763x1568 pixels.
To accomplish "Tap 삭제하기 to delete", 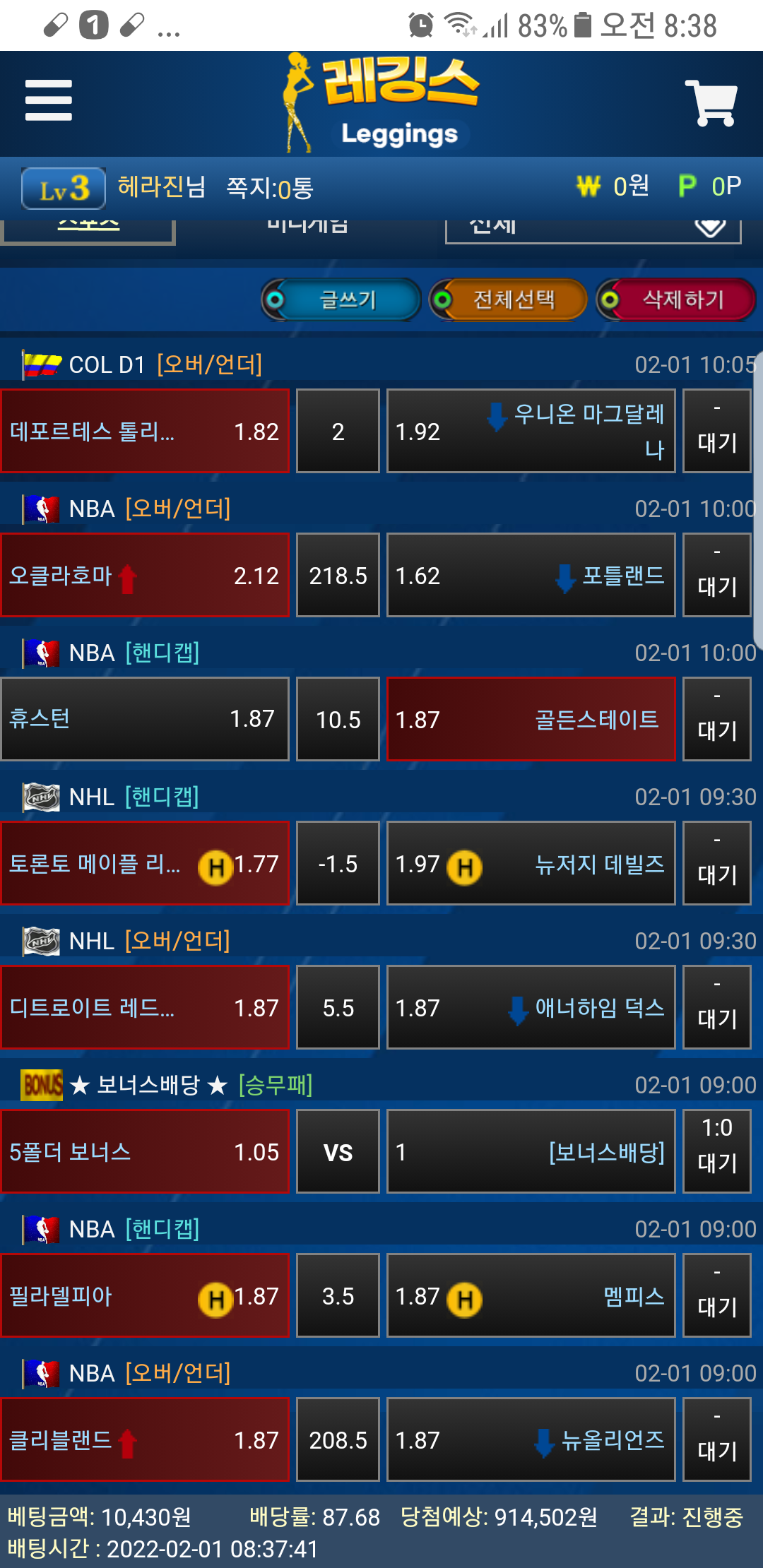I will tap(676, 299).
